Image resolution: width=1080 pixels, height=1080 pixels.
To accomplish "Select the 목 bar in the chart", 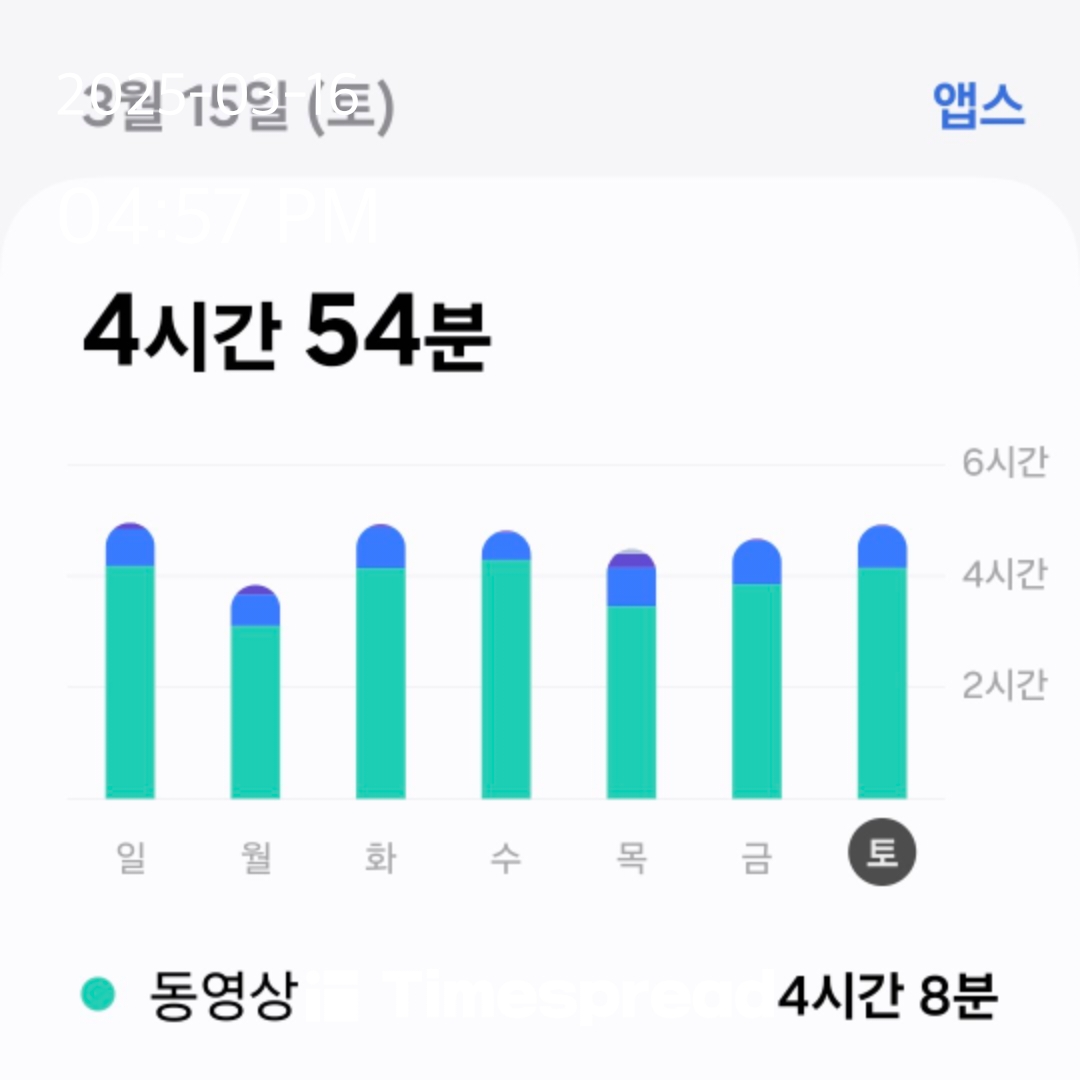I will click(632, 674).
